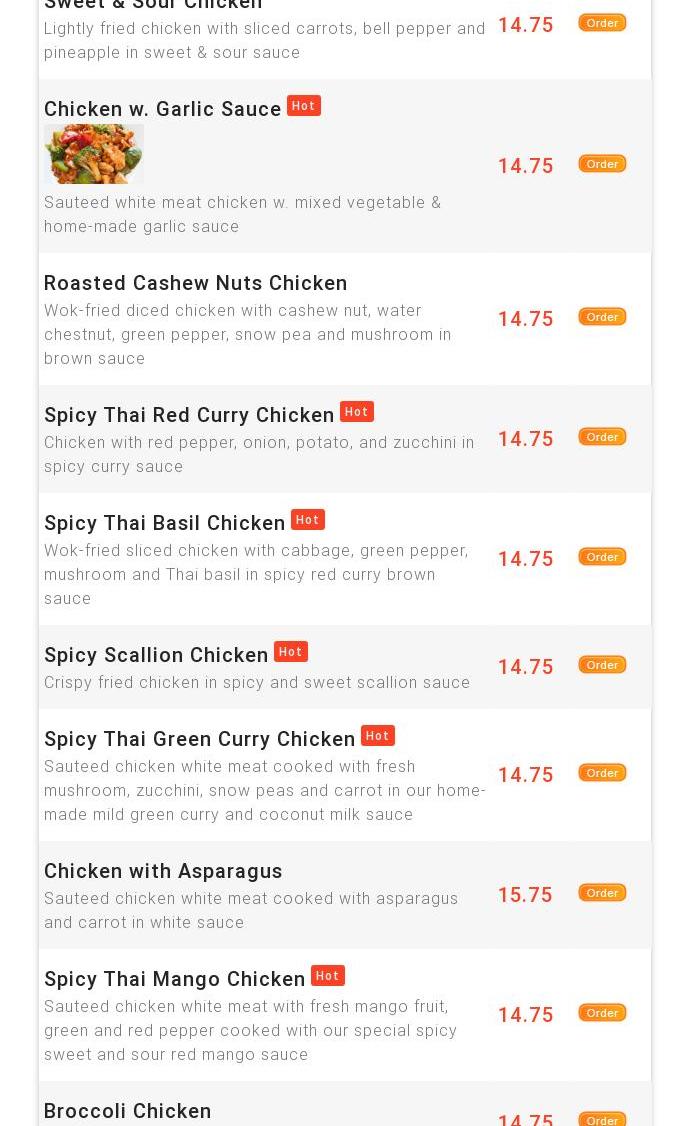The image size is (690, 1126).
Task: Order the Broccoli Chicken
Action: (602, 1119)
